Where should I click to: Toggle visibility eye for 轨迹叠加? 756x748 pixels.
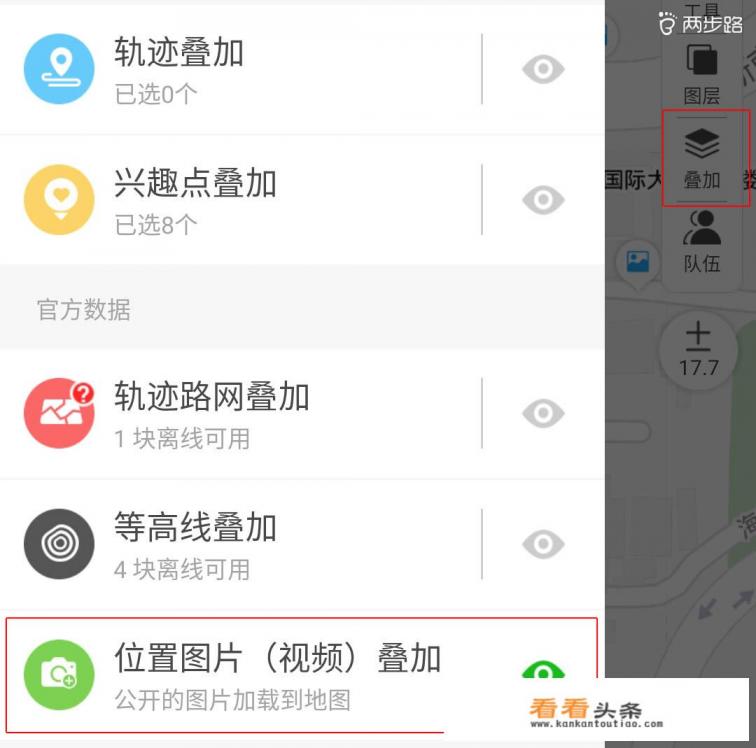click(543, 69)
